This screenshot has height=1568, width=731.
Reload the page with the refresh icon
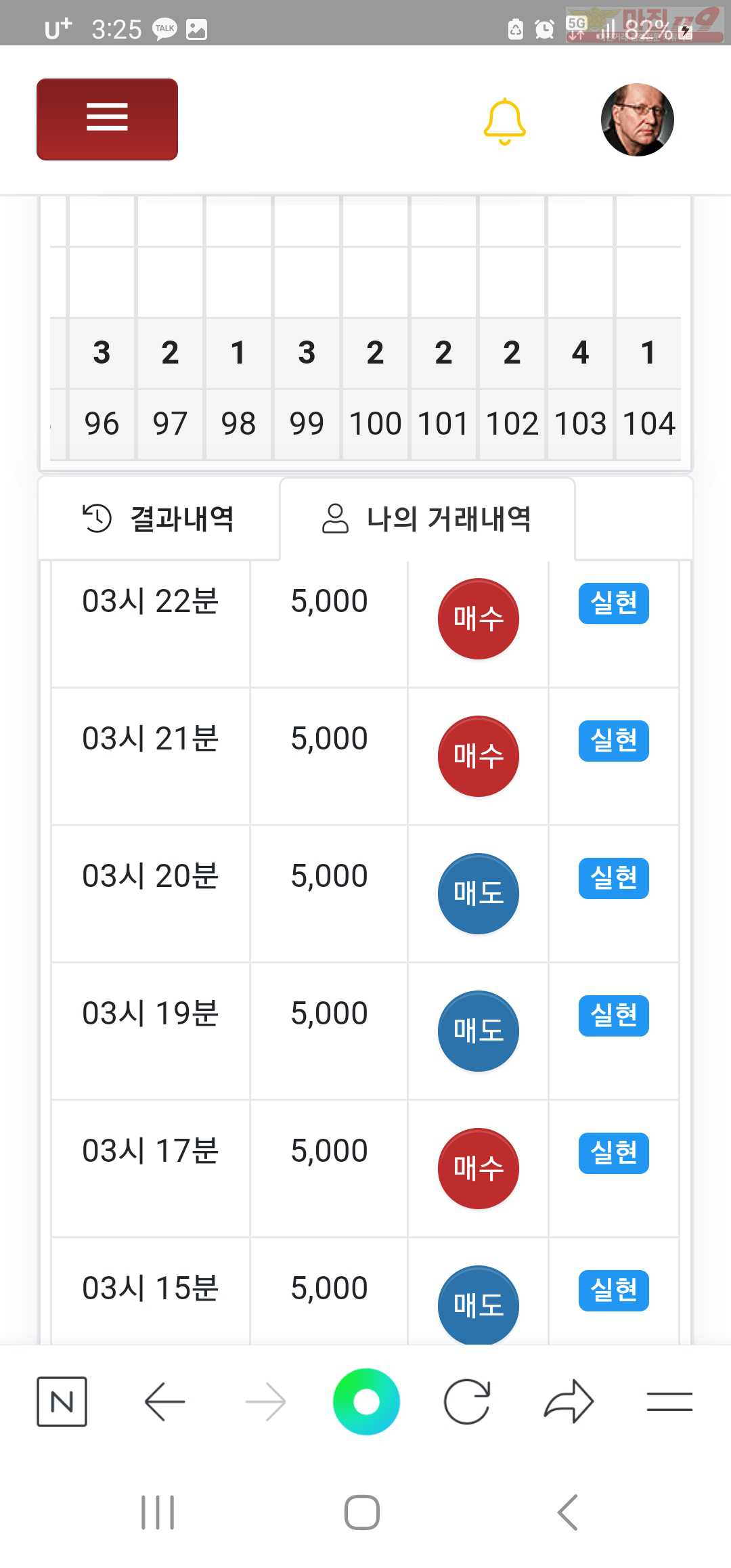pos(467,1401)
